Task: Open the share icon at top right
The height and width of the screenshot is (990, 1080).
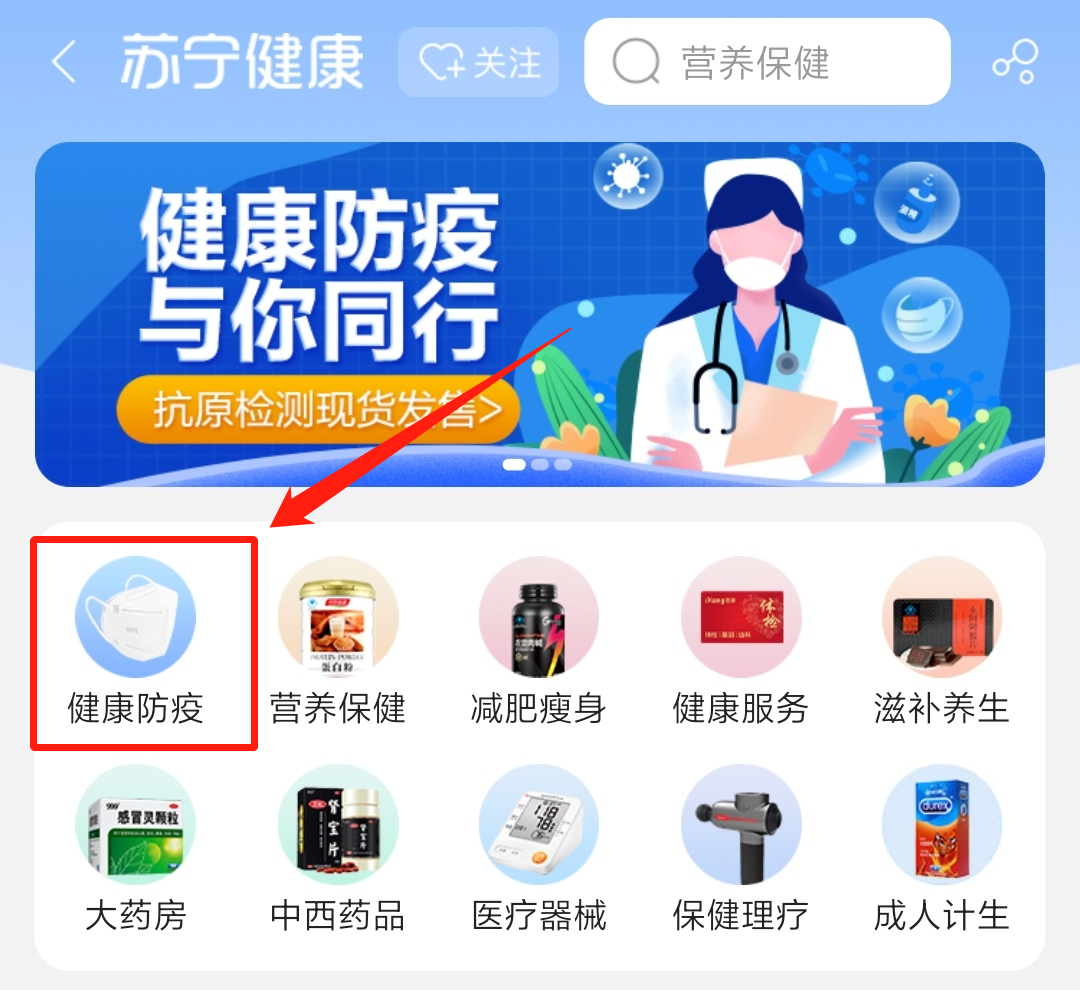Action: 1015,62
